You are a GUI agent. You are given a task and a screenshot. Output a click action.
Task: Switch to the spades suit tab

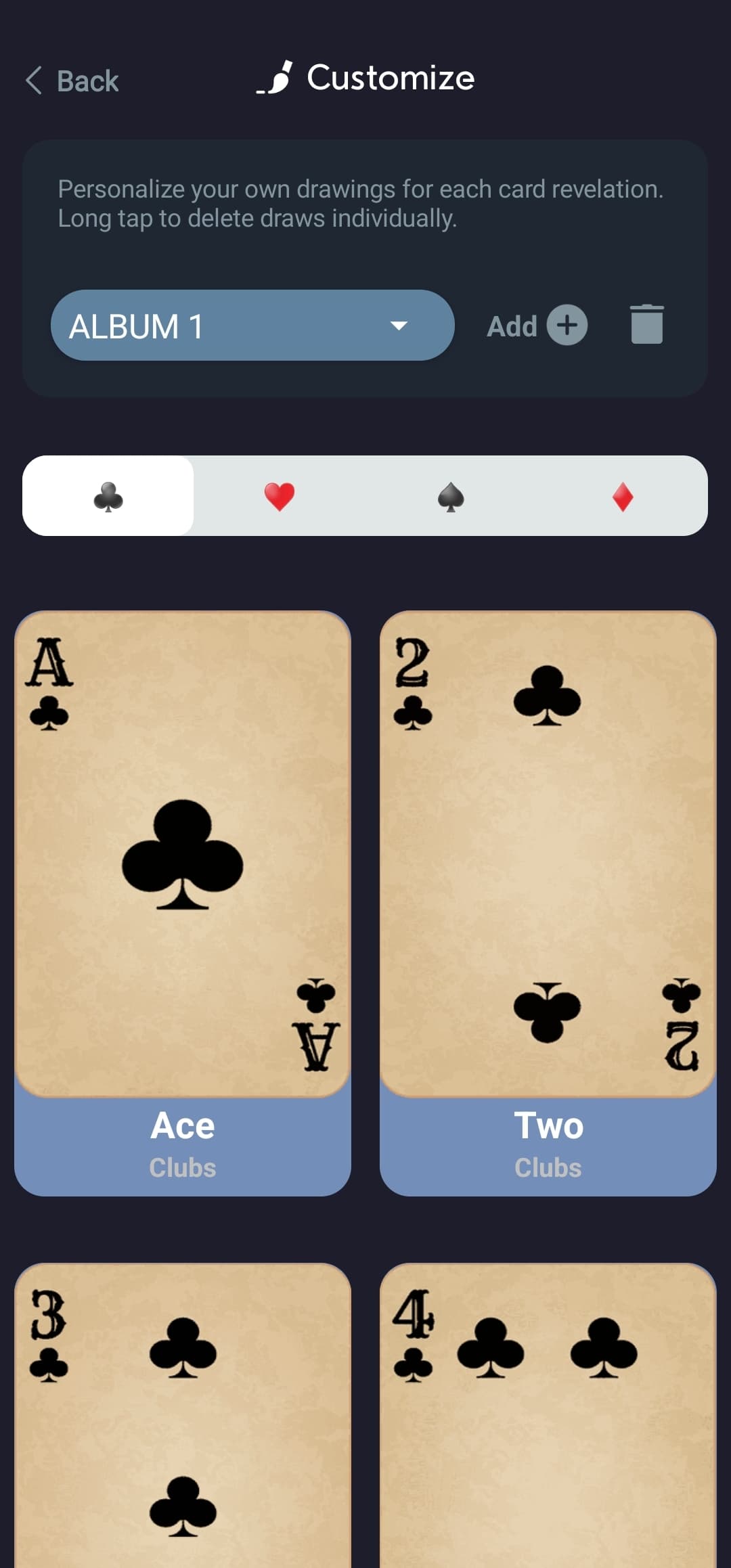tap(451, 496)
